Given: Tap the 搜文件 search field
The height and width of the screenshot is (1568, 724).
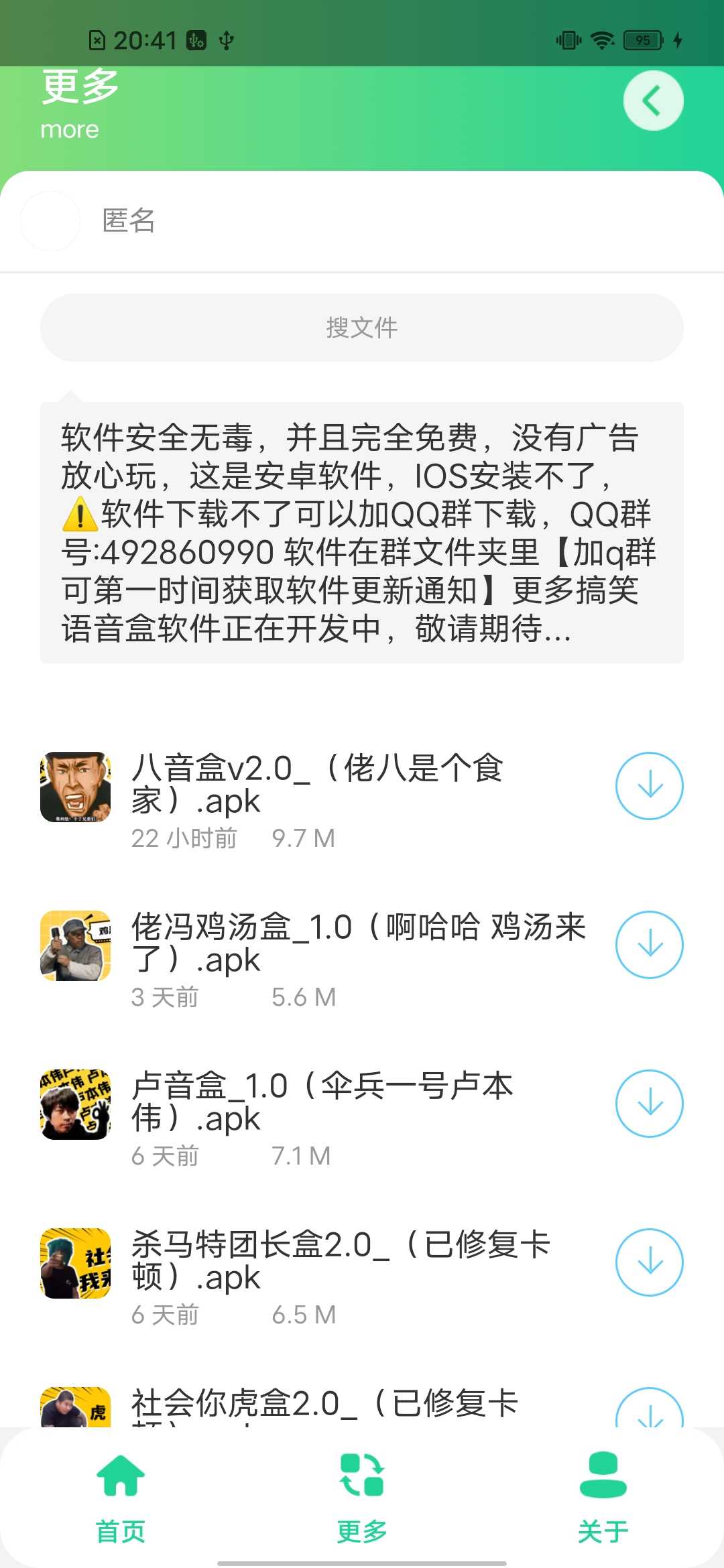Looking at the screenshot, I should pyautogui.click(x=362, y=328).
